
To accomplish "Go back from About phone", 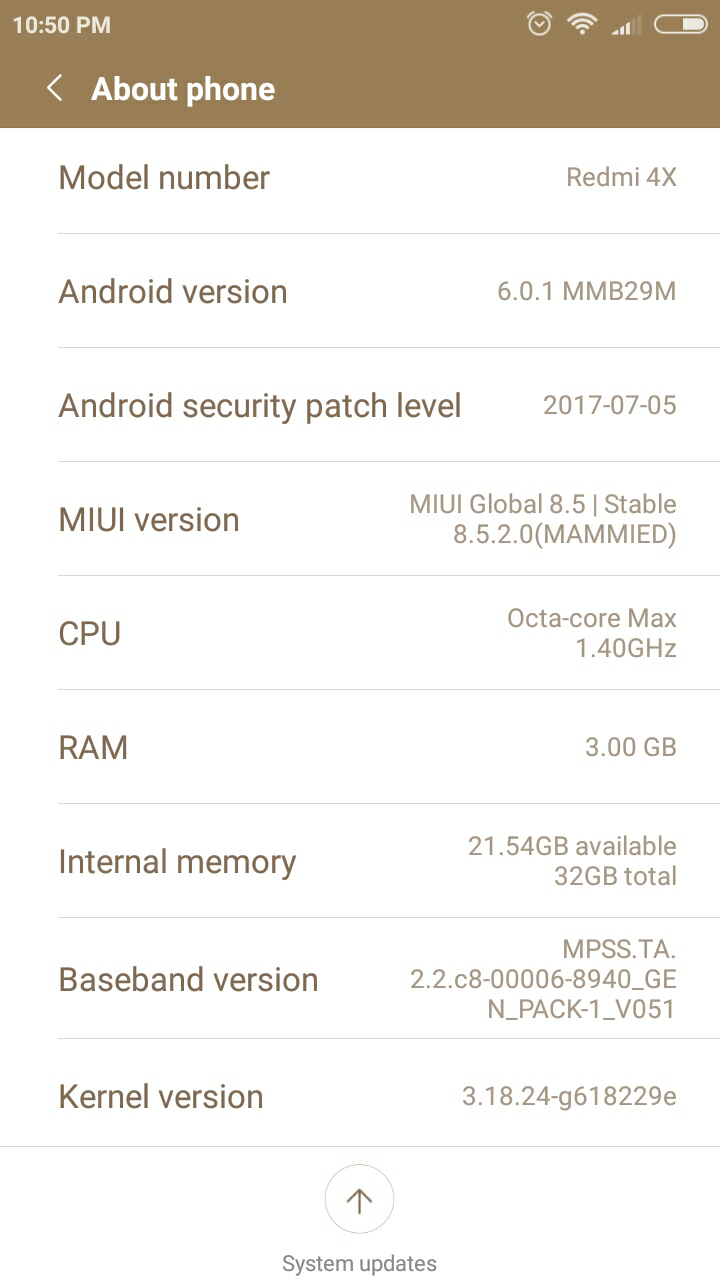I will coord(55,89).
